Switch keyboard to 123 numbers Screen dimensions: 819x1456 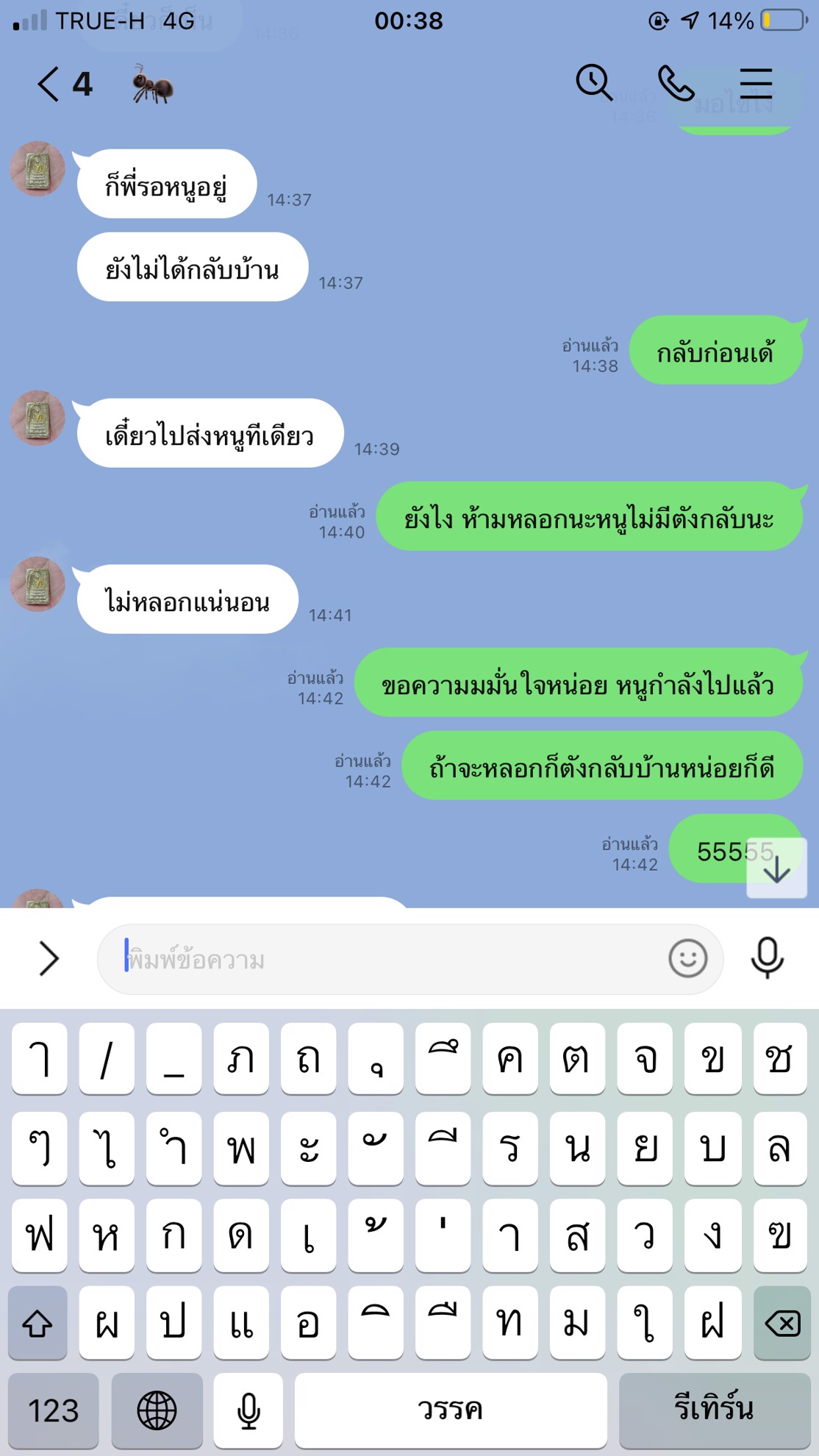(x=53, y=1410)
